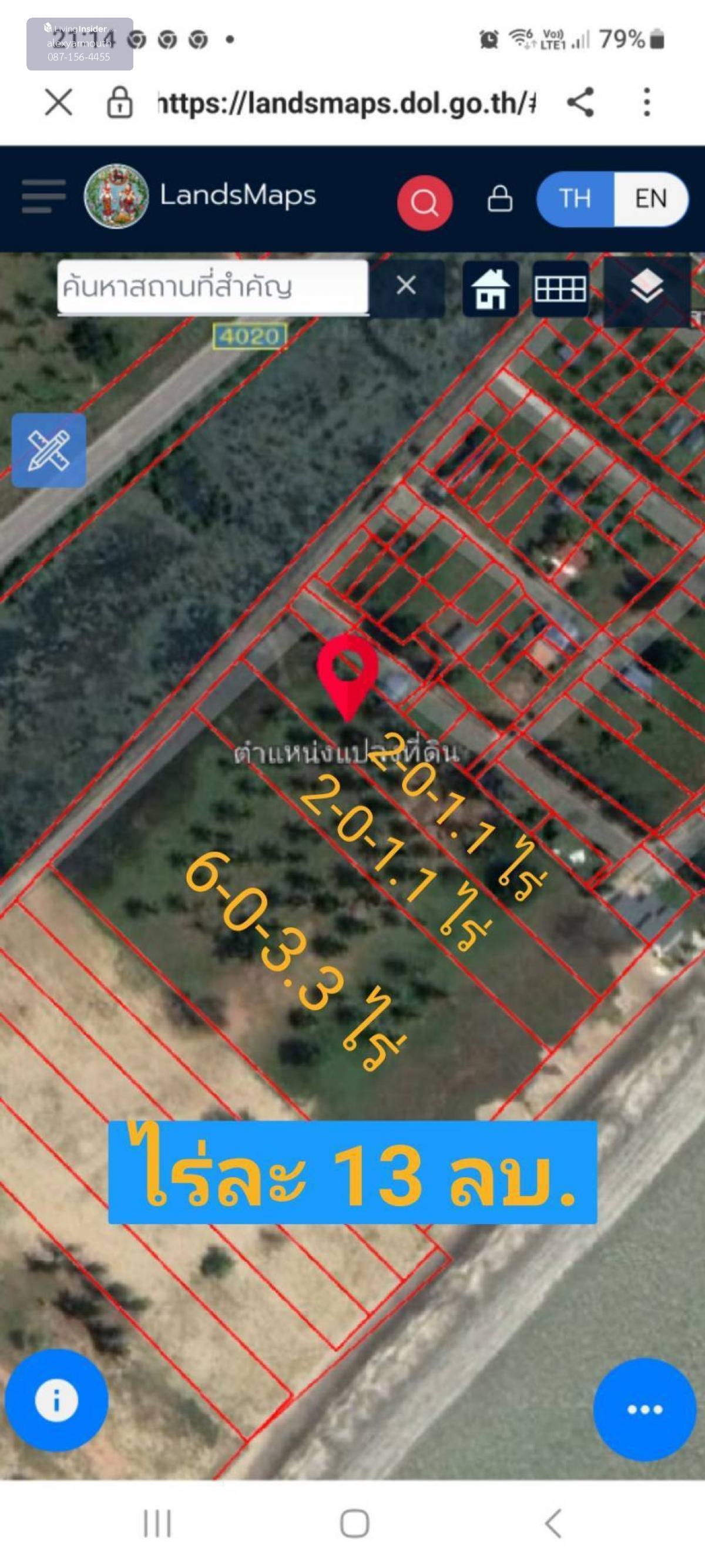Viewport: 705px width, 1568px height.
Task: Close the browser custom tab
Action: (58, 102)
